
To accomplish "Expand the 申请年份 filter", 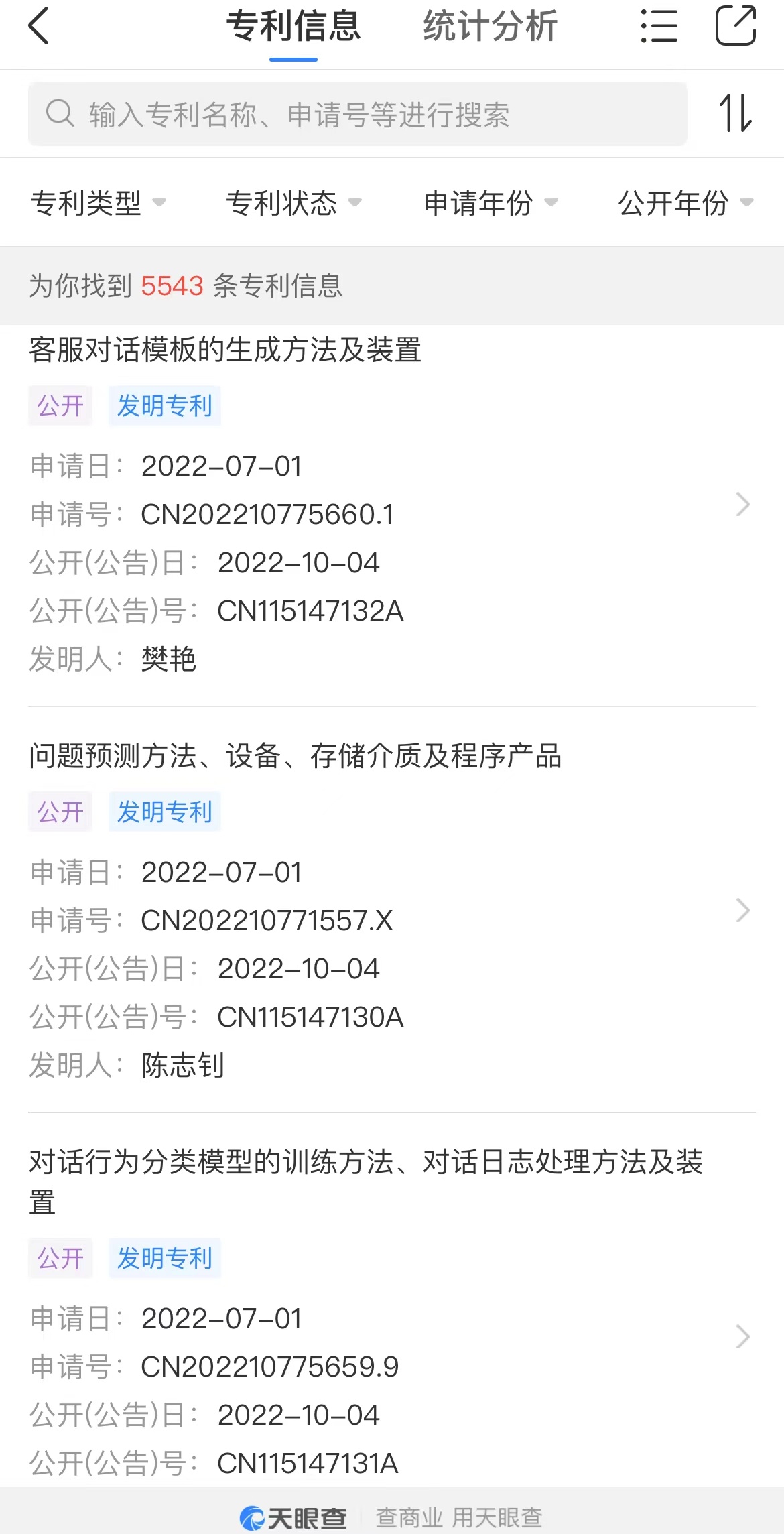I will [491, 203].
